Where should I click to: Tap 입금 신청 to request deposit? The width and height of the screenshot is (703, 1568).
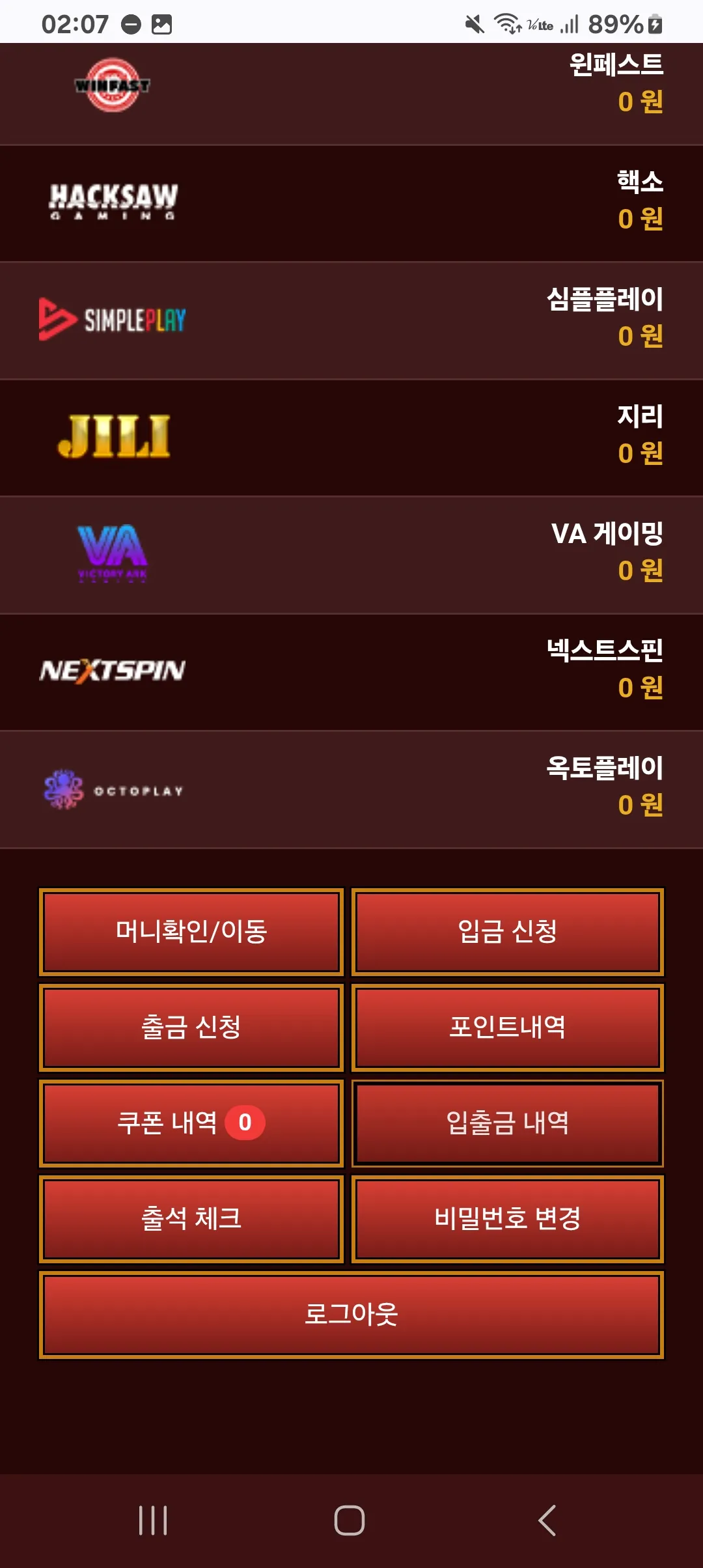point(508,932)
